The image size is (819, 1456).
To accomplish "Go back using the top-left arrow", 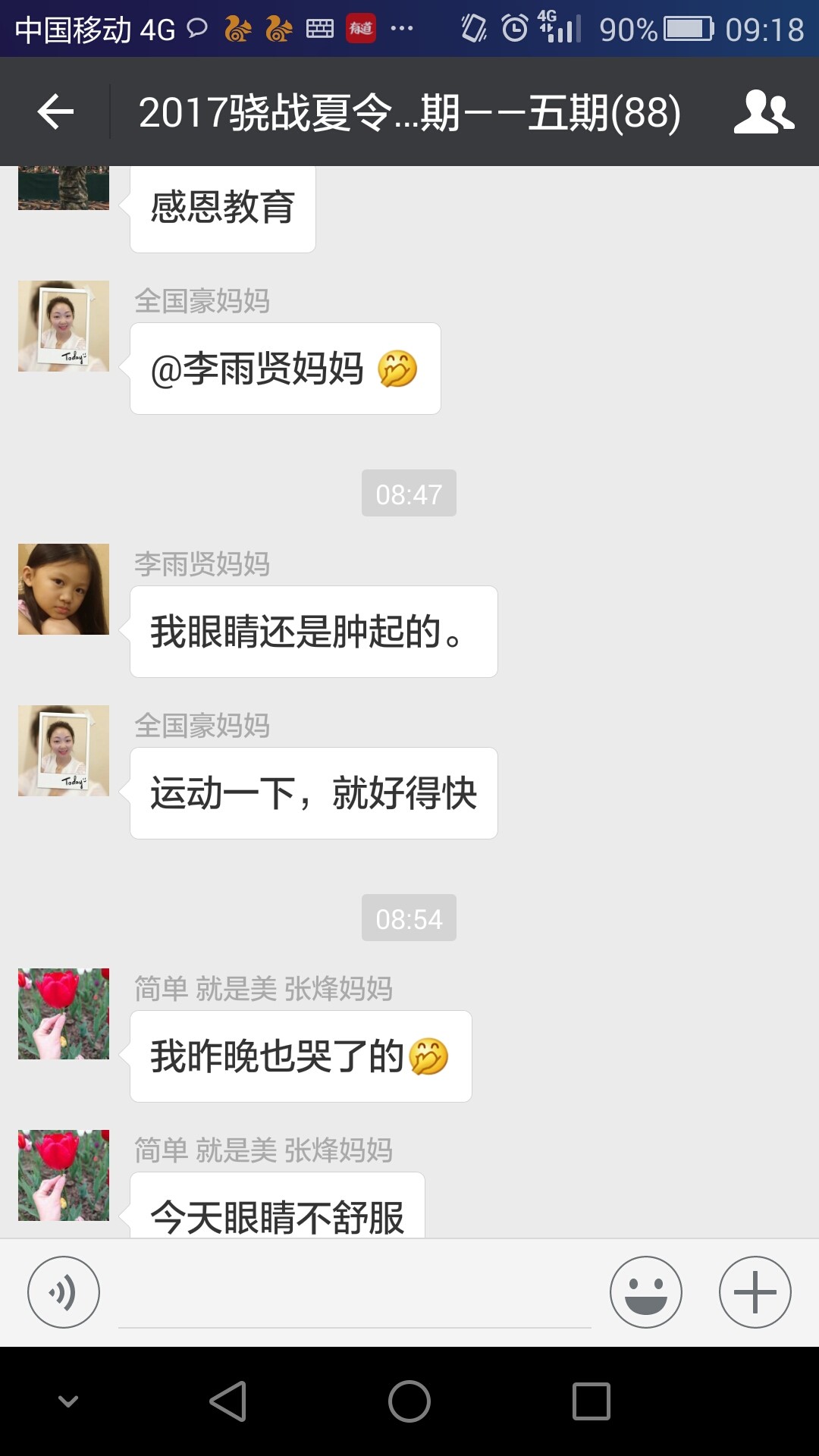I will tap(55, 112).
